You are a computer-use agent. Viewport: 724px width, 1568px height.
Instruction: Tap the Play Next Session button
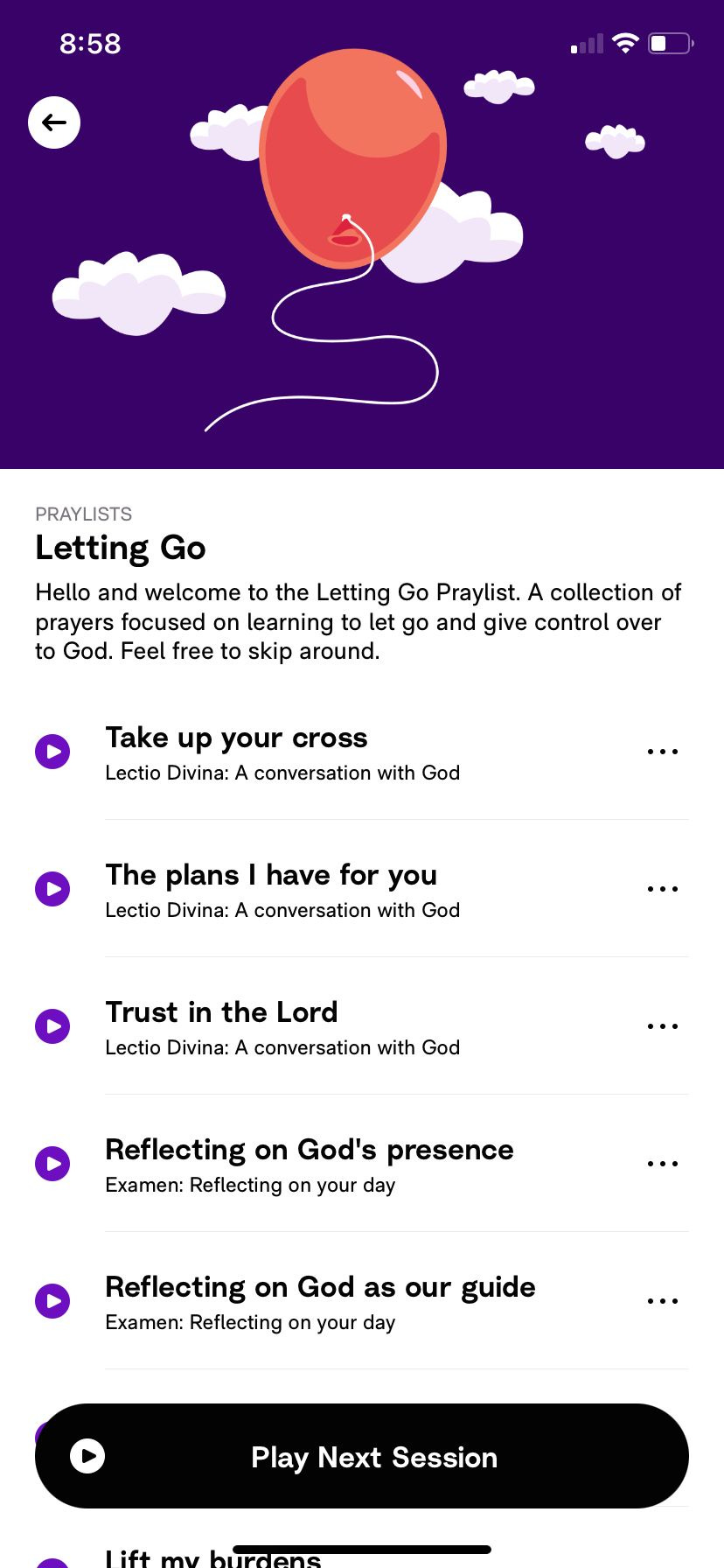click(x=362, y=1456)
